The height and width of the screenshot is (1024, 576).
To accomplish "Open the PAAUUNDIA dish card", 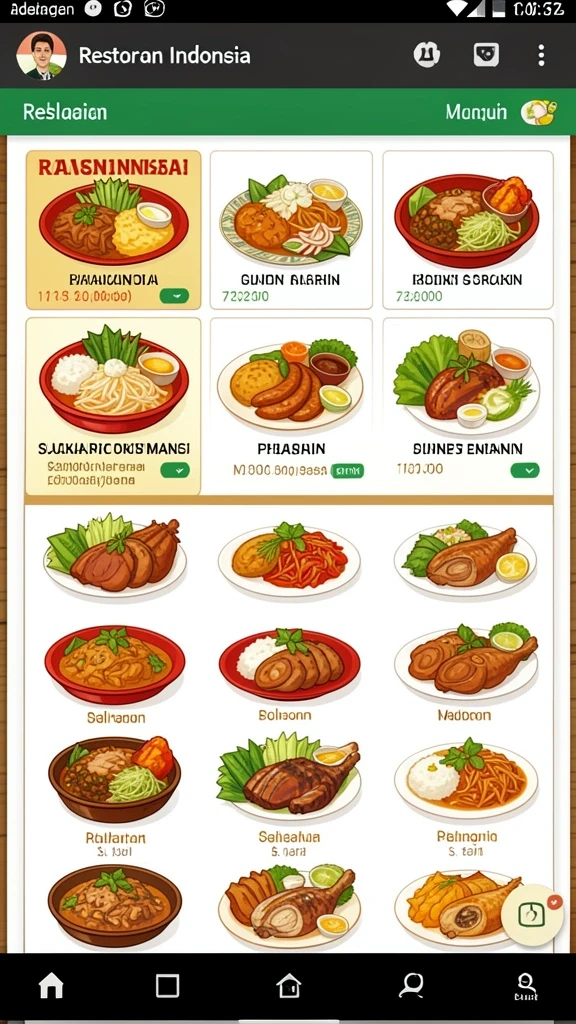I will [114, 230].
